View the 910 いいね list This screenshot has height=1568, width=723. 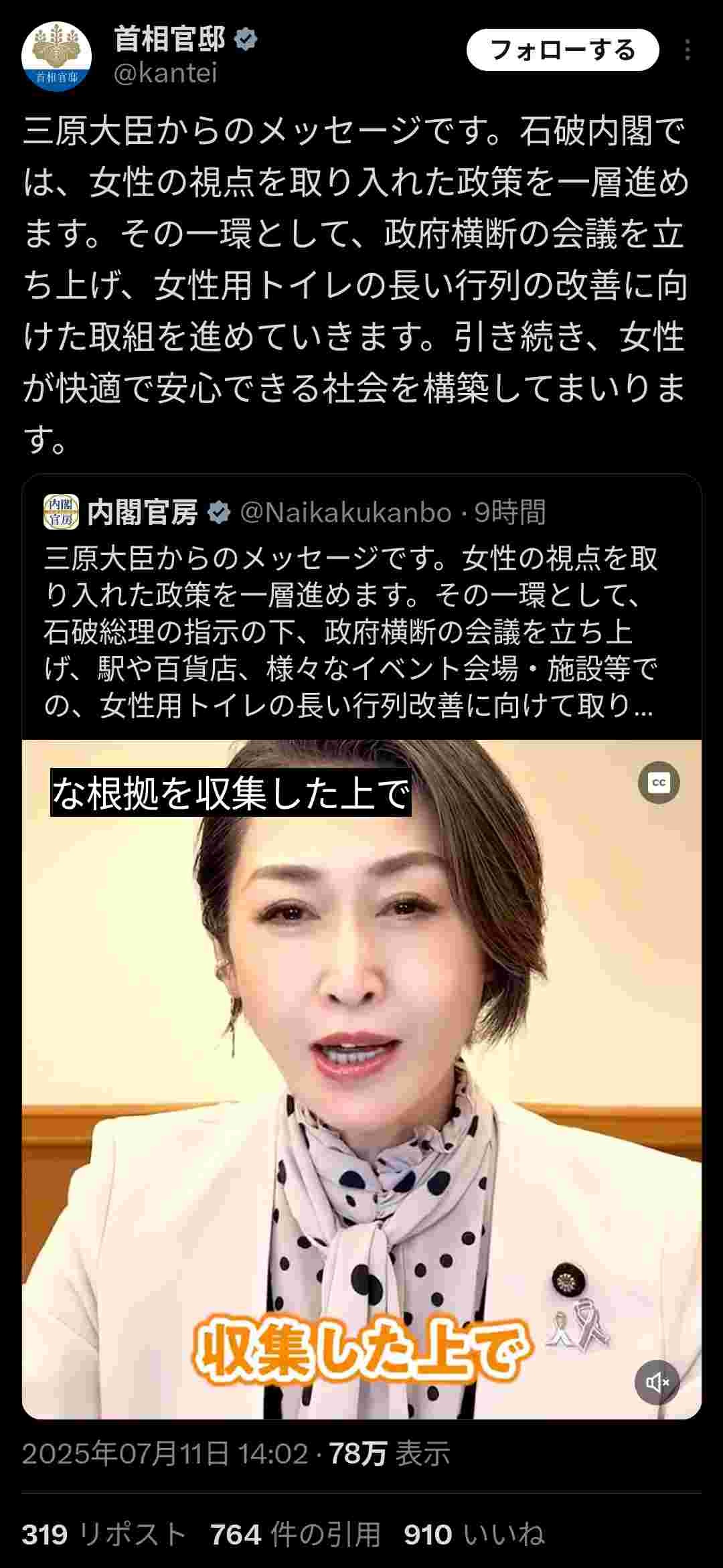(x=474, y=1535)
